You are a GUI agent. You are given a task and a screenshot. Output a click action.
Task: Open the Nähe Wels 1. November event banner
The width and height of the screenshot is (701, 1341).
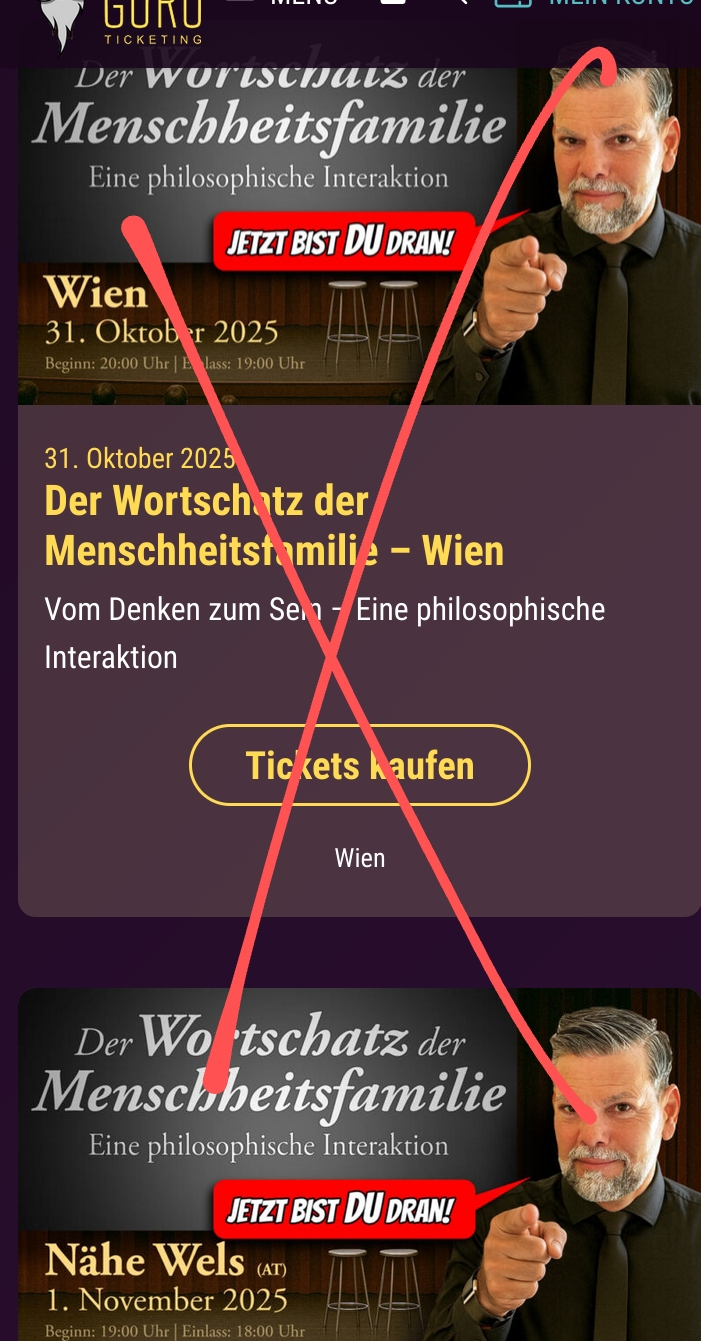pos(359,1165)
